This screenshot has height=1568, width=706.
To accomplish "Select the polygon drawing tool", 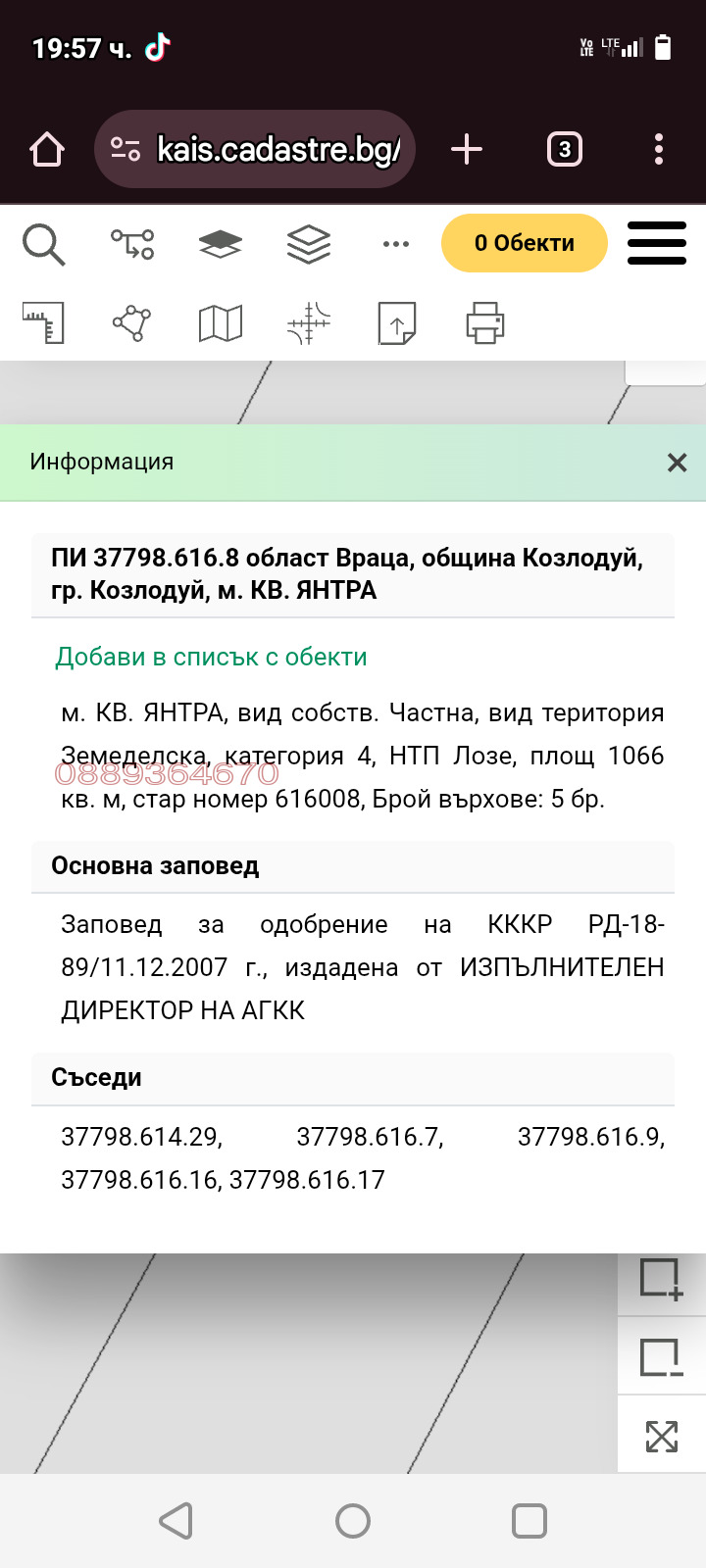I will tap(132, 322).
